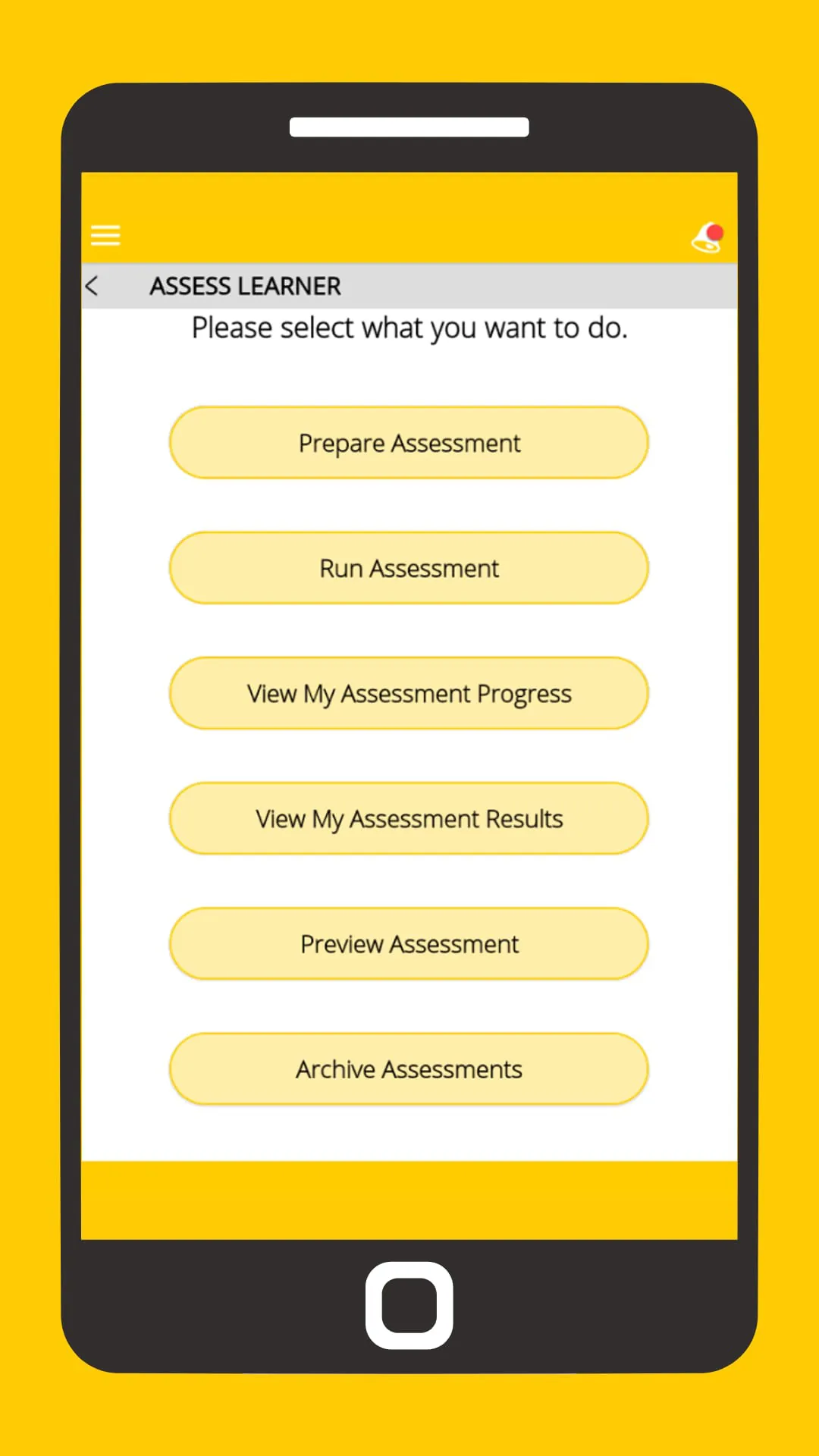Choose Preview Assessment

(x=409, y=943)
